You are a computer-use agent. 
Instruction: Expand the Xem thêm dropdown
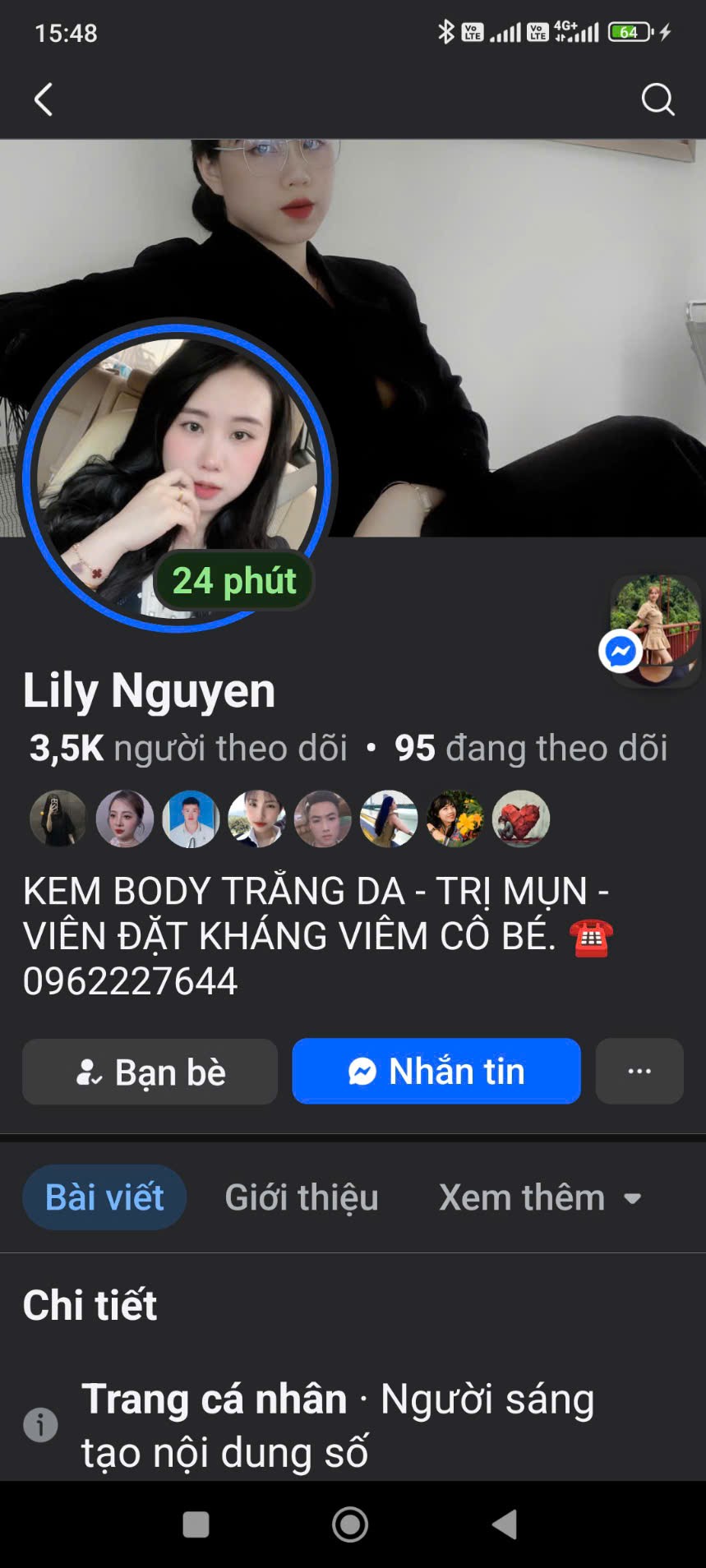[542, 1197]
